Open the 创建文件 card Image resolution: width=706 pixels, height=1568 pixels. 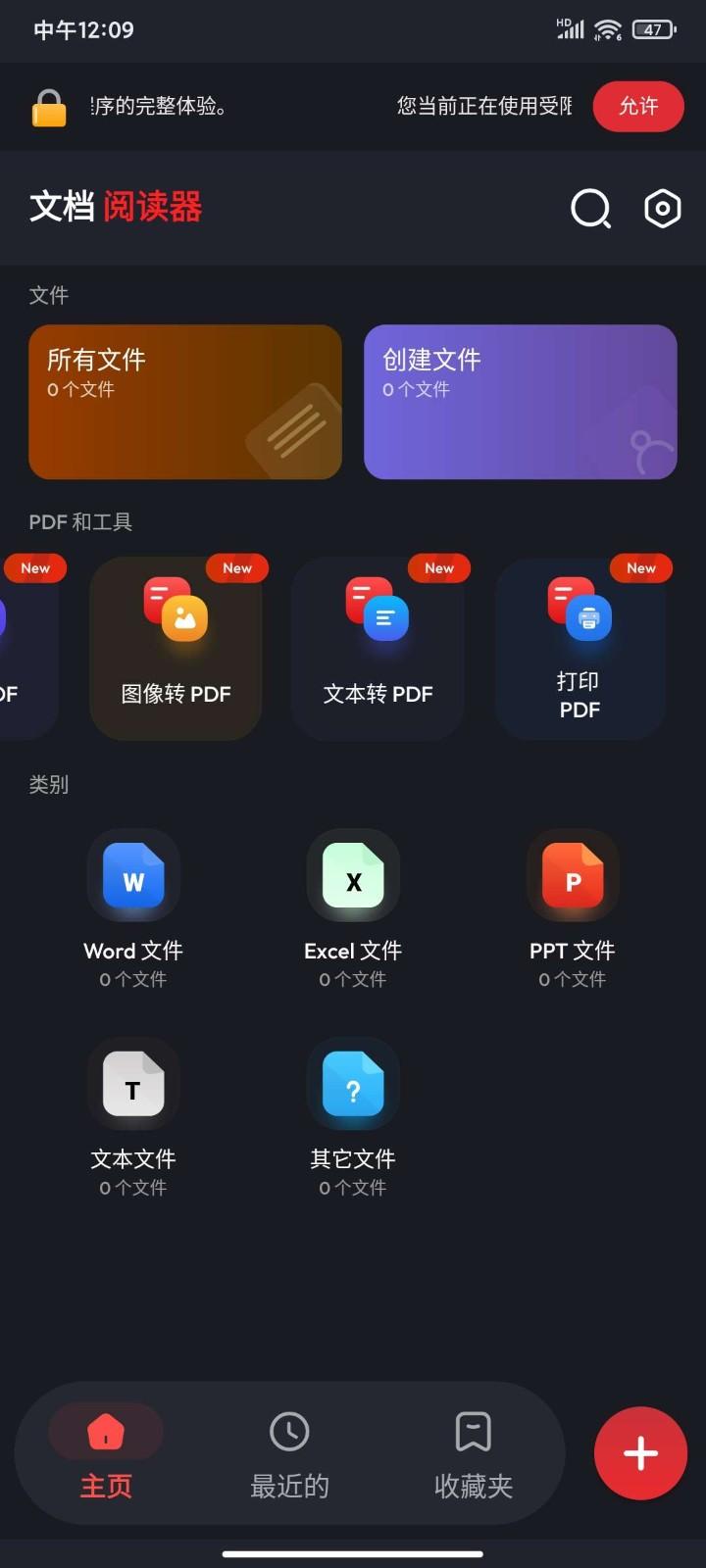pyautogui.click(x=520, y=402)
